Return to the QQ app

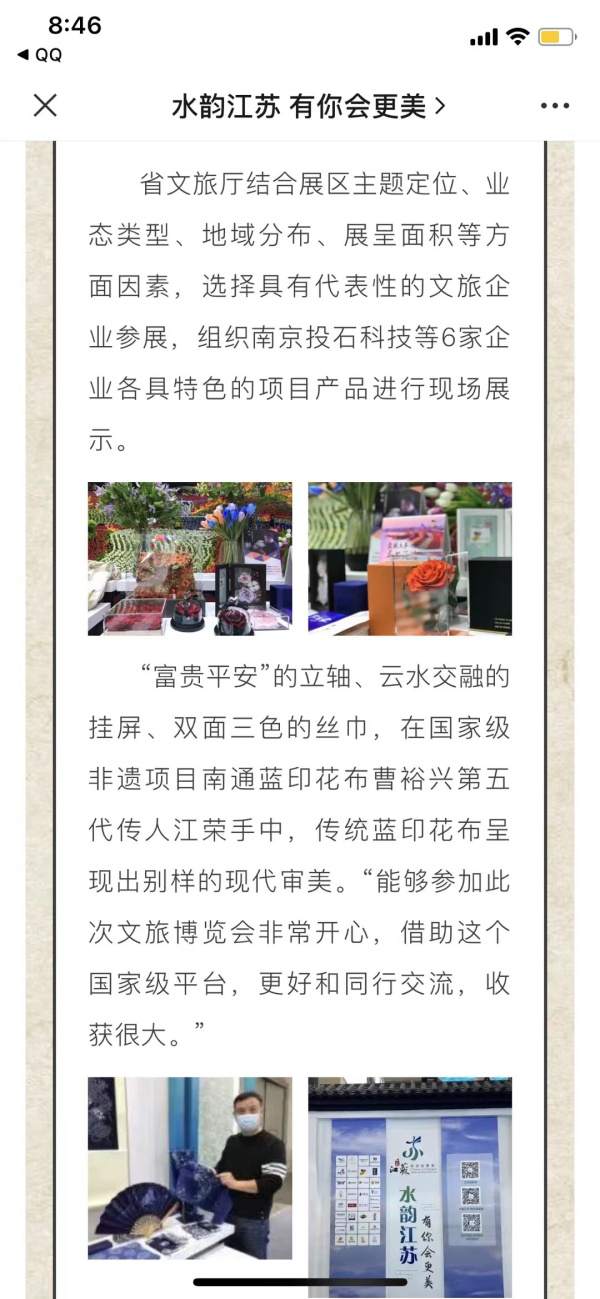[x=40, y=56]
